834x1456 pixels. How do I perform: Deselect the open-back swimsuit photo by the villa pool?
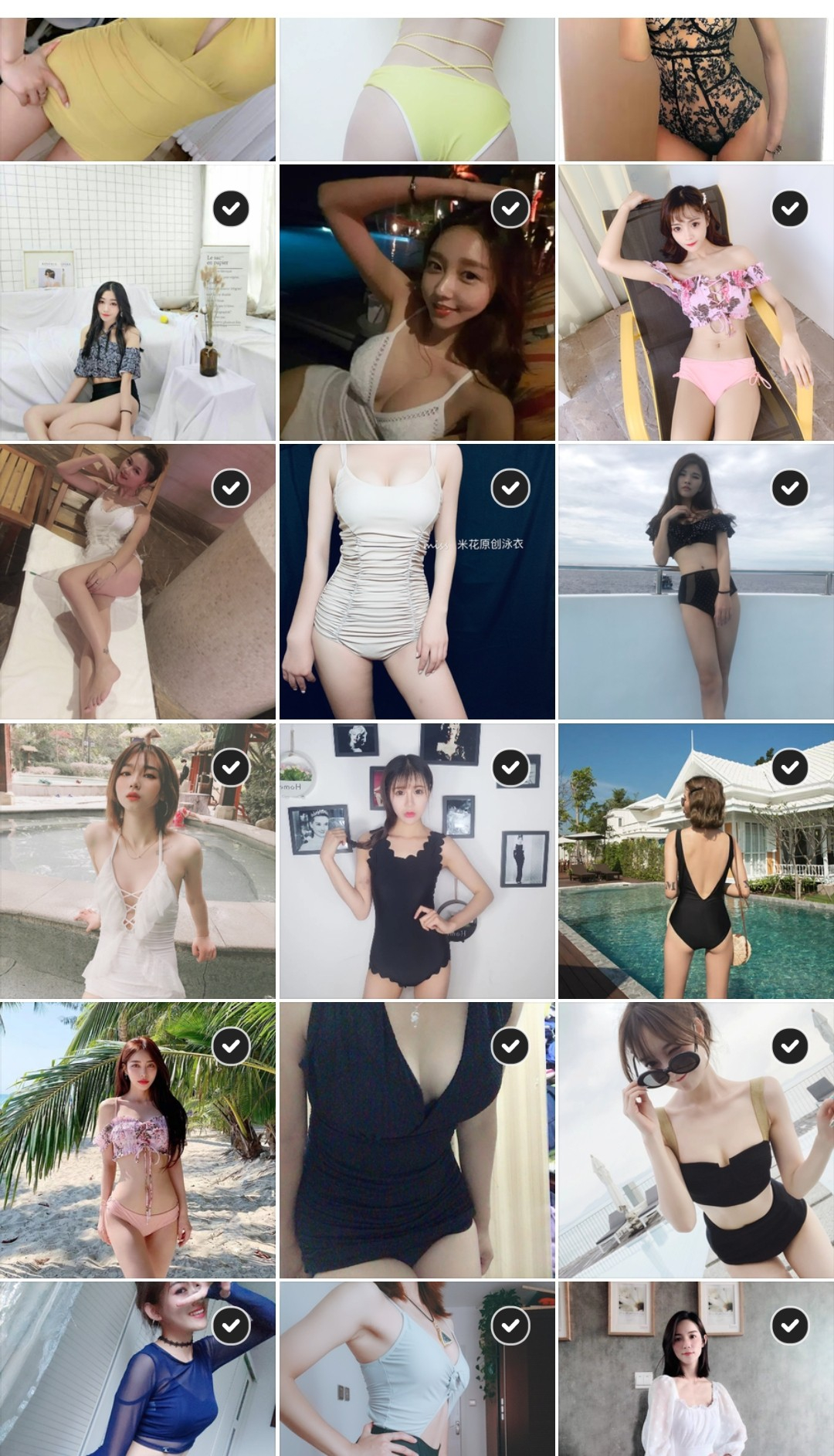[x=790, y=767]
